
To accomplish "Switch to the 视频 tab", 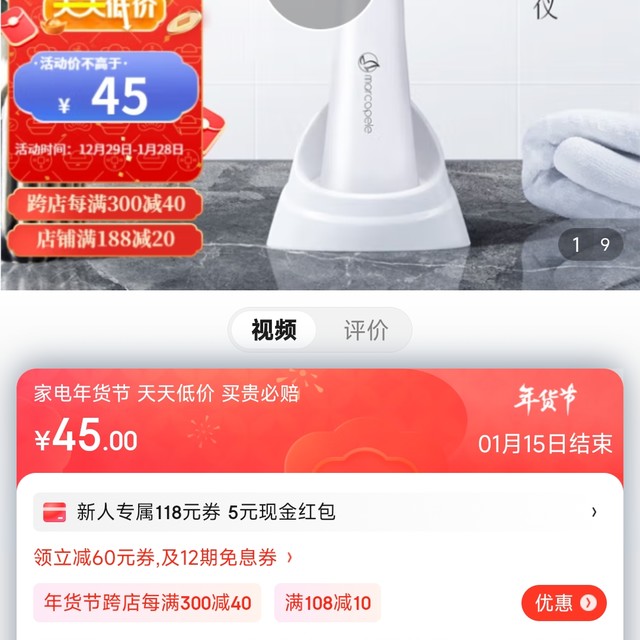I will click(274, 330).
